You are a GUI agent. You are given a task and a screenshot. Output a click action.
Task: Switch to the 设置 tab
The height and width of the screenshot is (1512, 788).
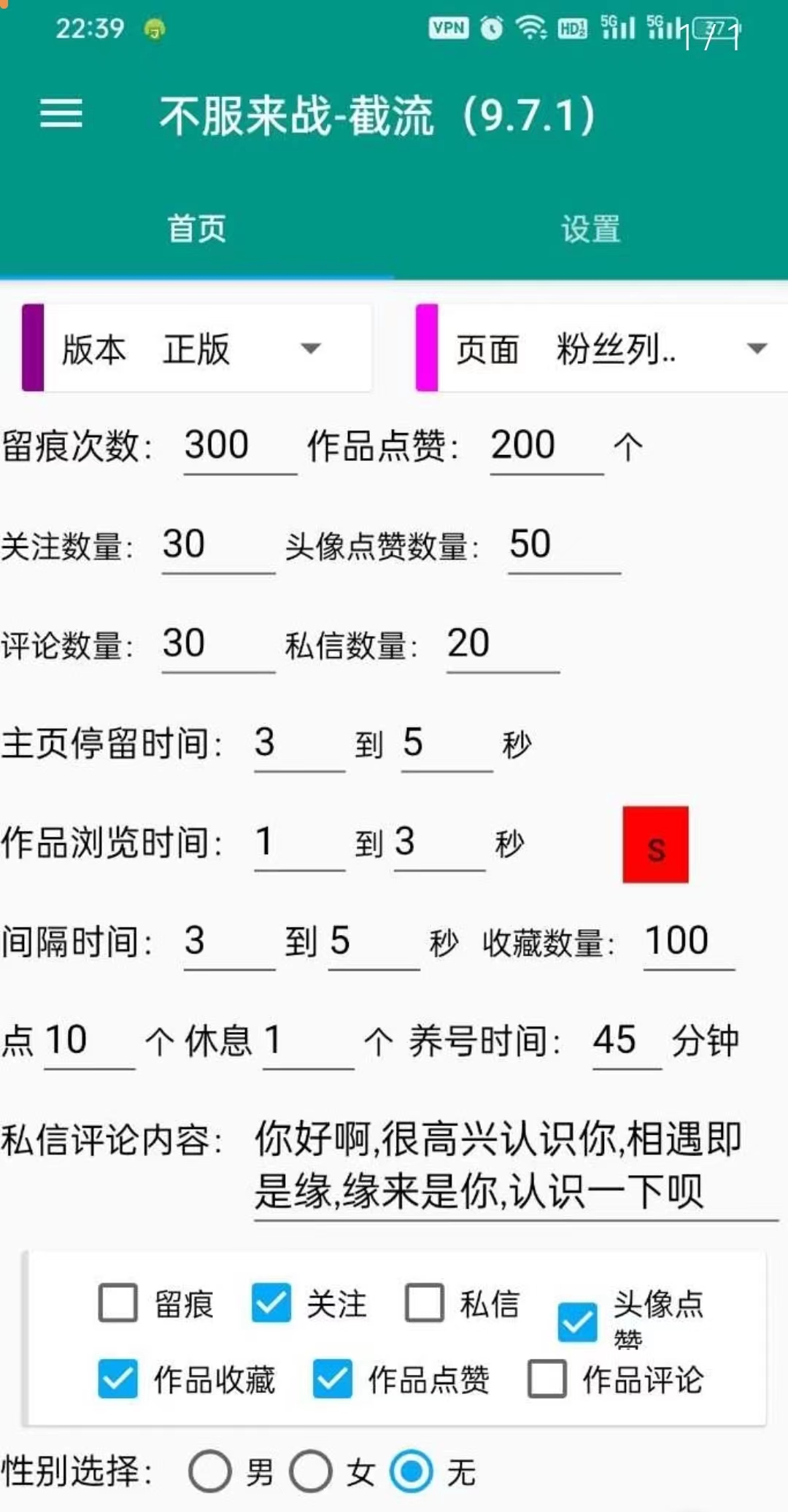pos(590,228)
